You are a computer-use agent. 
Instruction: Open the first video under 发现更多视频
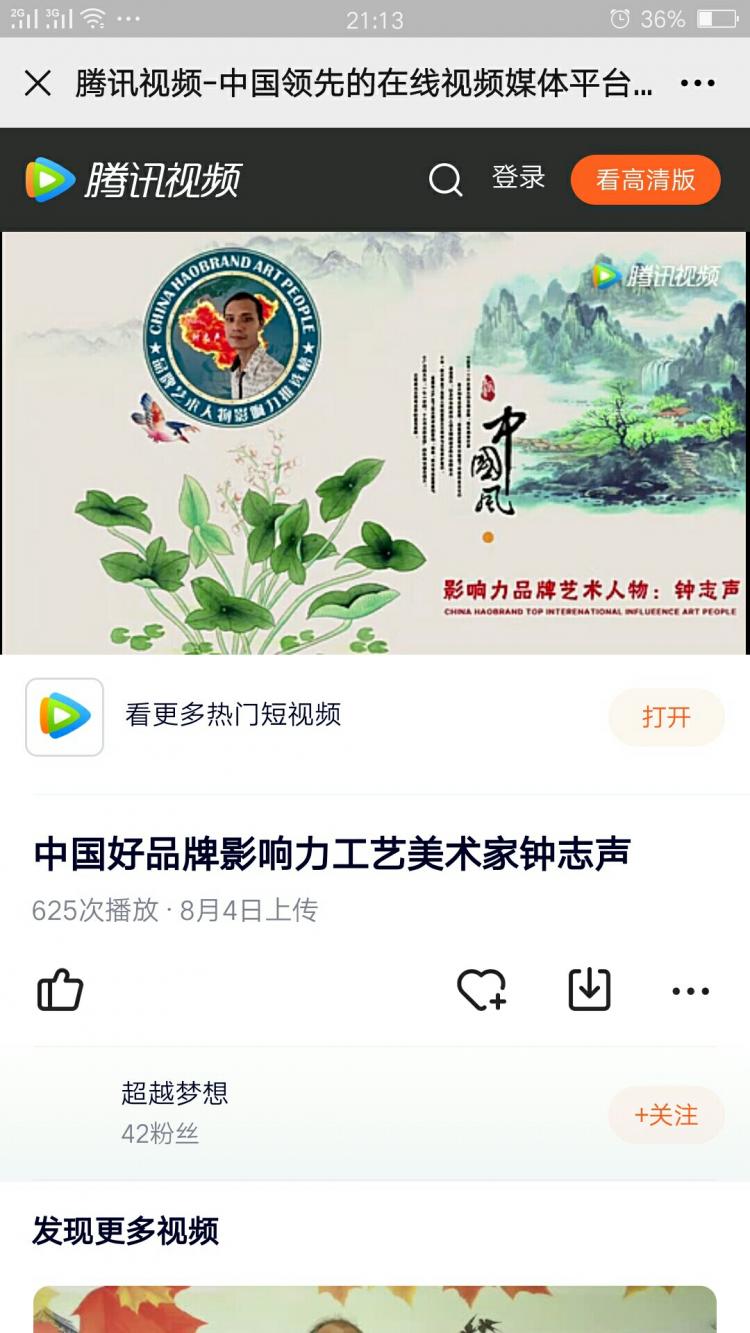pyautogui.click(x=374, y=1308)
